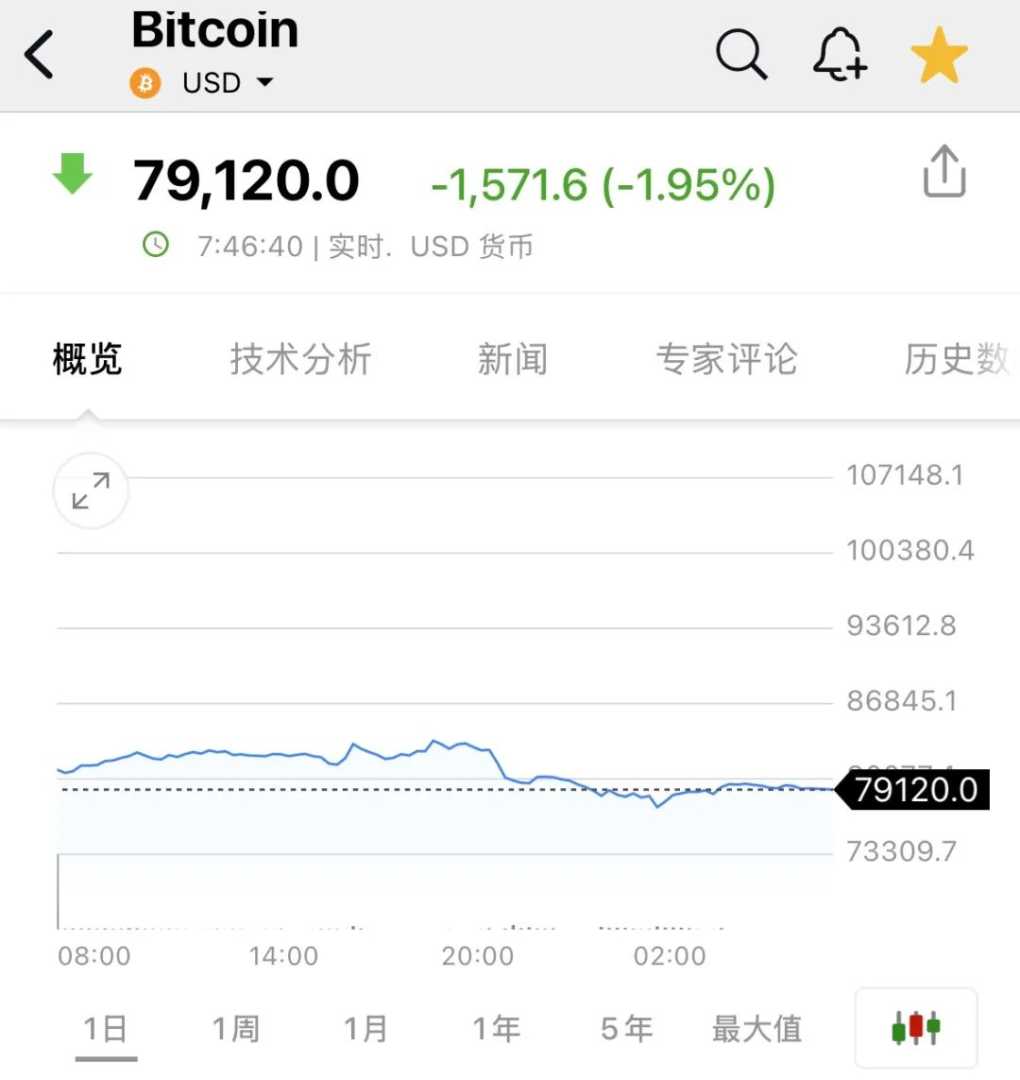Open the USD currency dropdown
Screen dimensions: 1020x1080
(x=226, y=83)
